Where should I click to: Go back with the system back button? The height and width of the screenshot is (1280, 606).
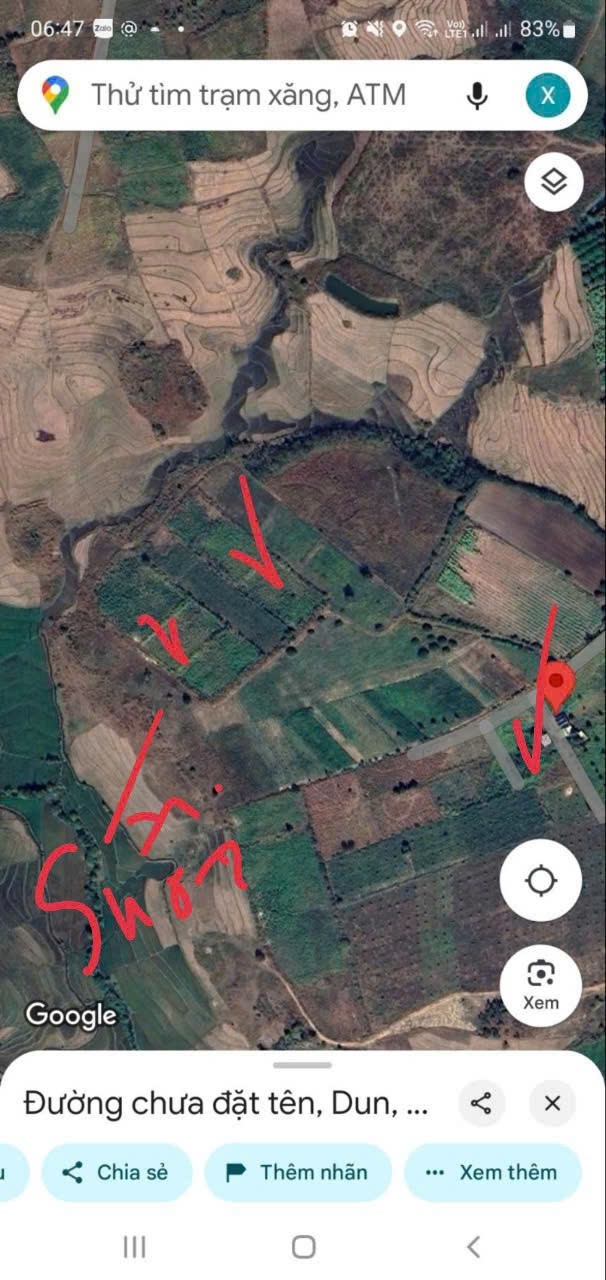(474, 1246)
